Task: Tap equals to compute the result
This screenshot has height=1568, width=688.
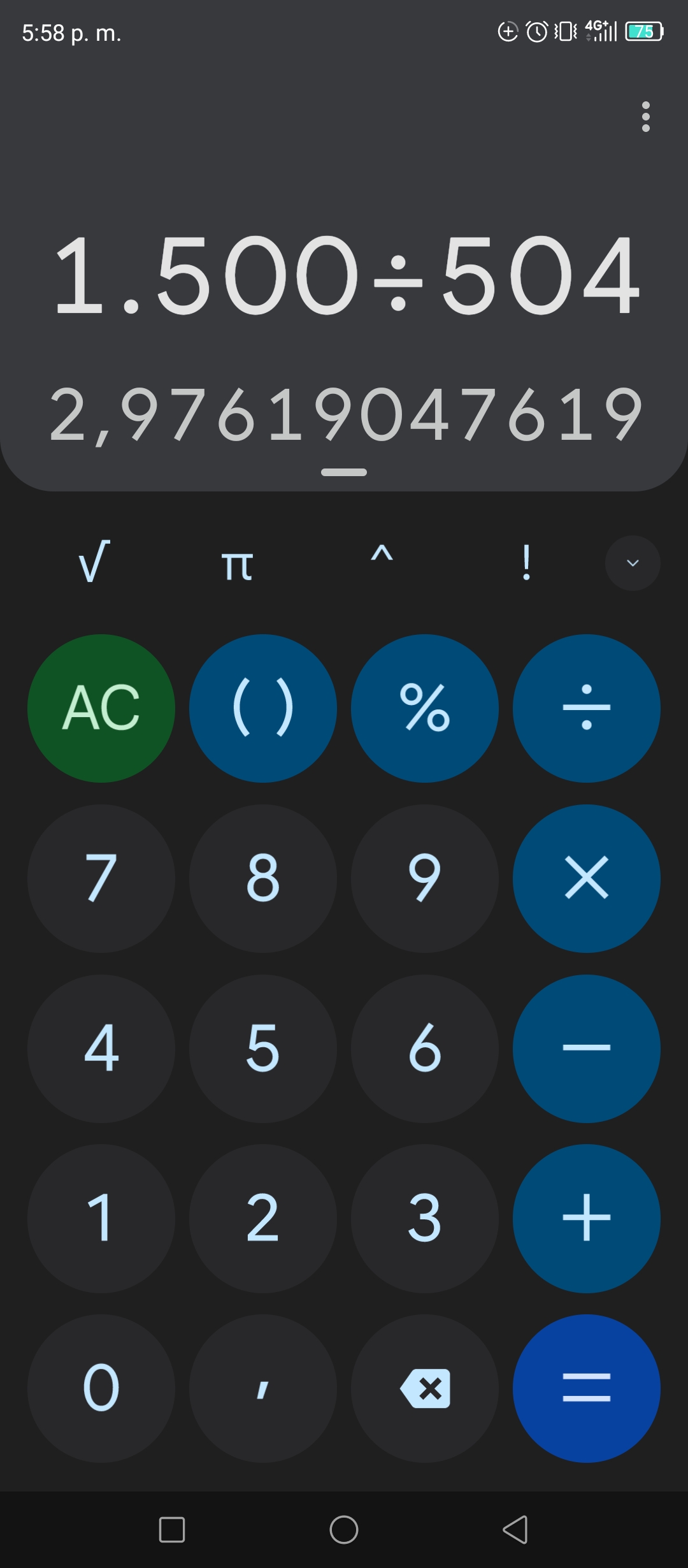Action: point(587,1388)
